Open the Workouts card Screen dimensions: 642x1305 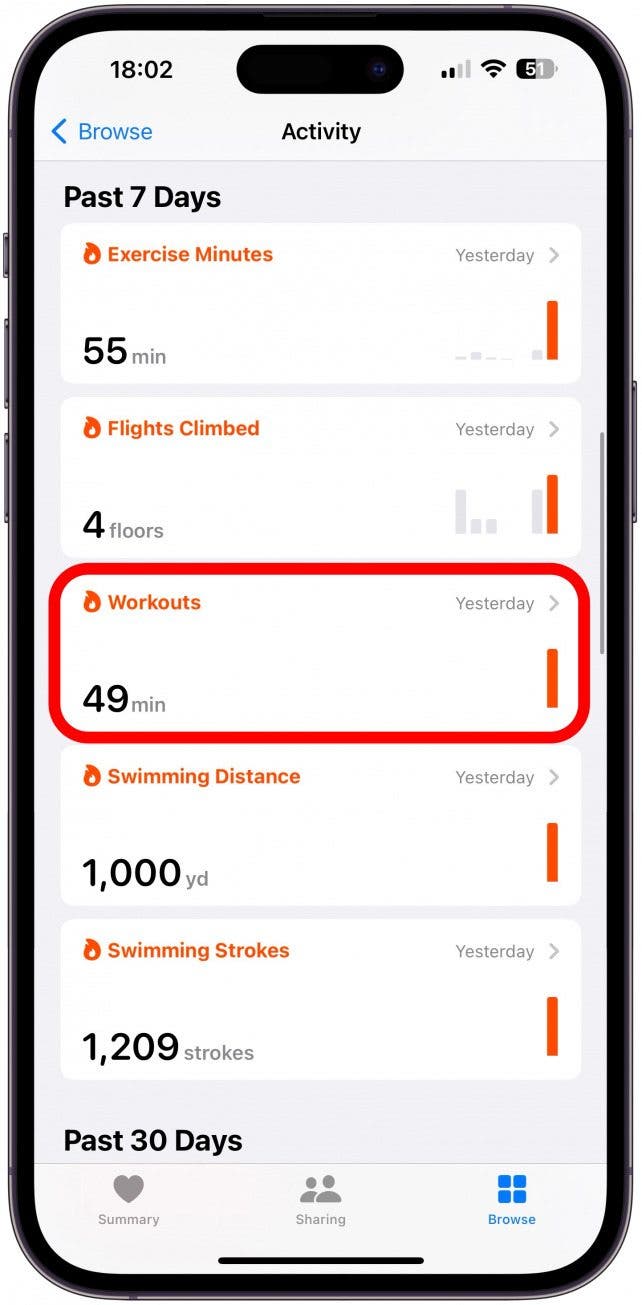[320, 652]
